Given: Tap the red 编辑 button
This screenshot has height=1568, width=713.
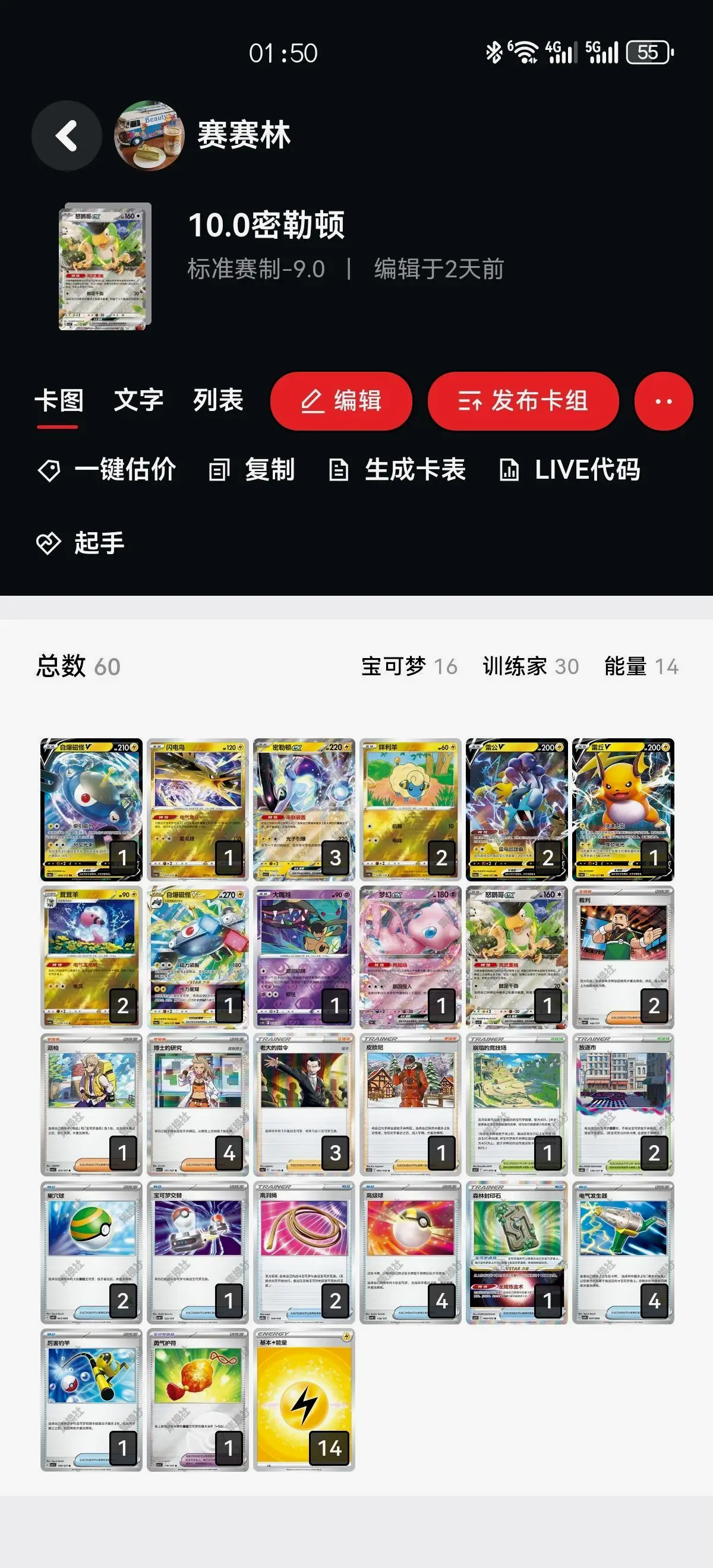Looking at the screenshot, I should [341, 401].
